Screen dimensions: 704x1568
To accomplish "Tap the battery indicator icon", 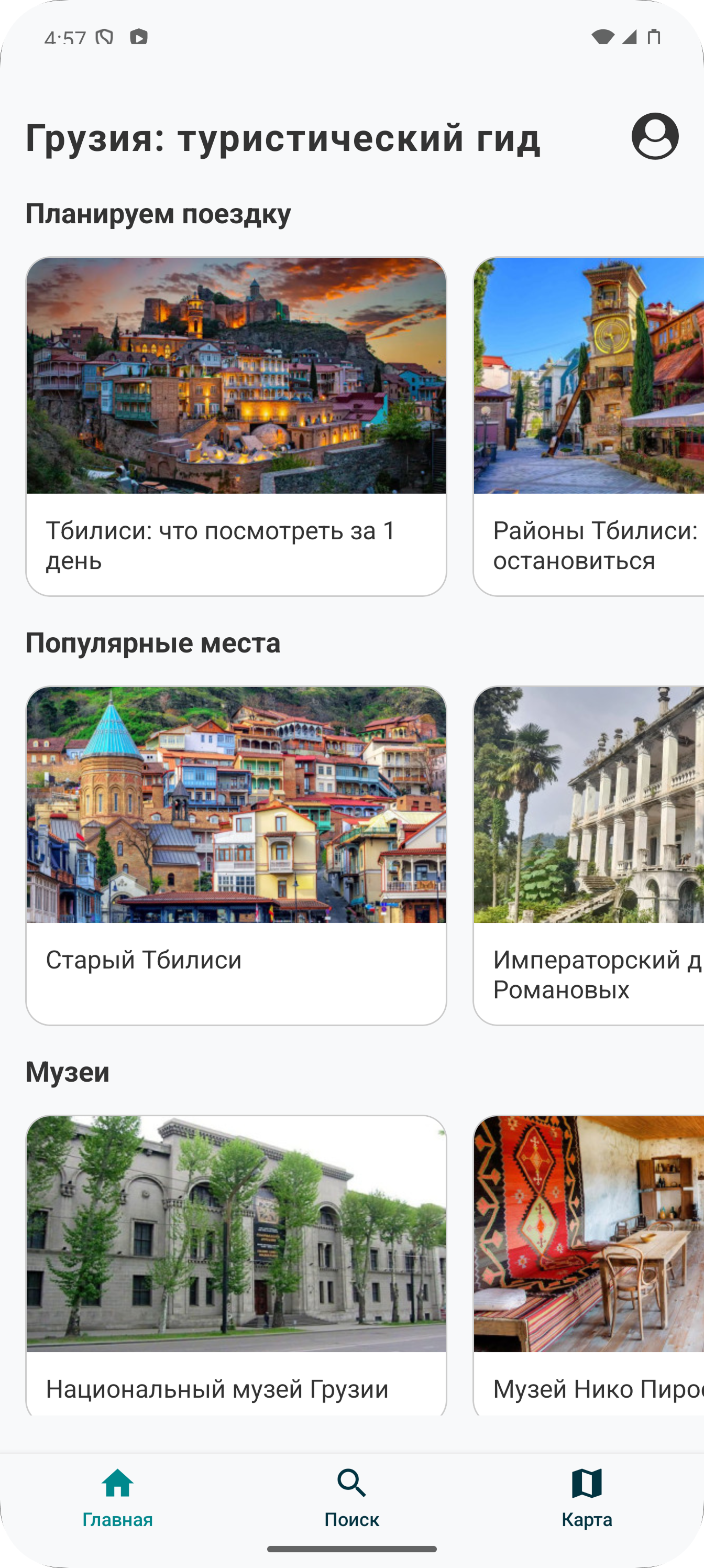I will pos(654,36).
